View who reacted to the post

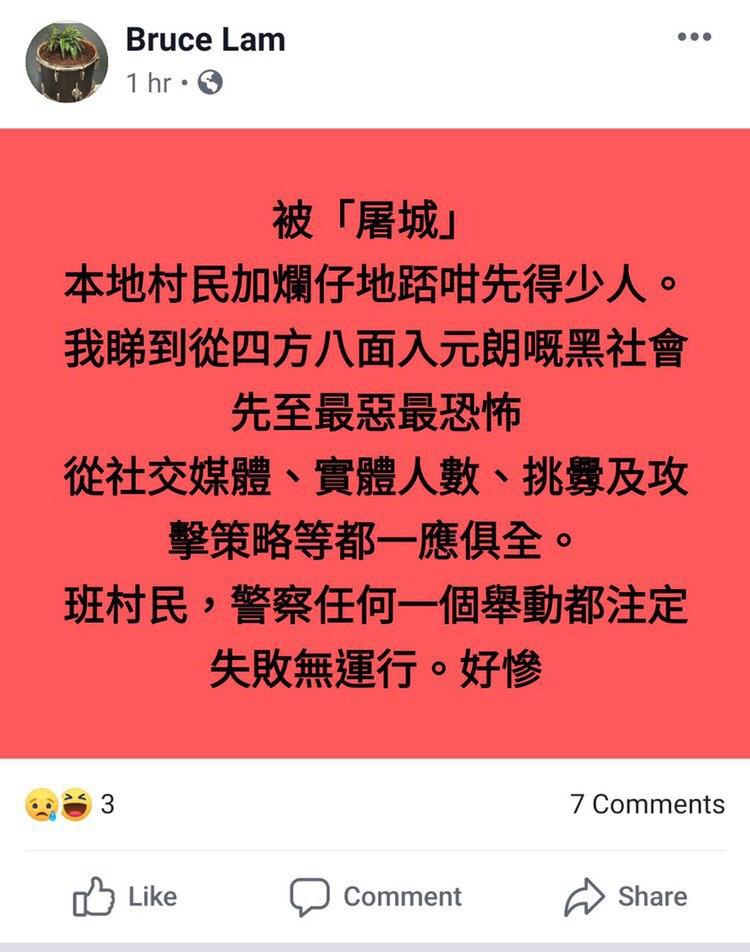coord(69,804)
